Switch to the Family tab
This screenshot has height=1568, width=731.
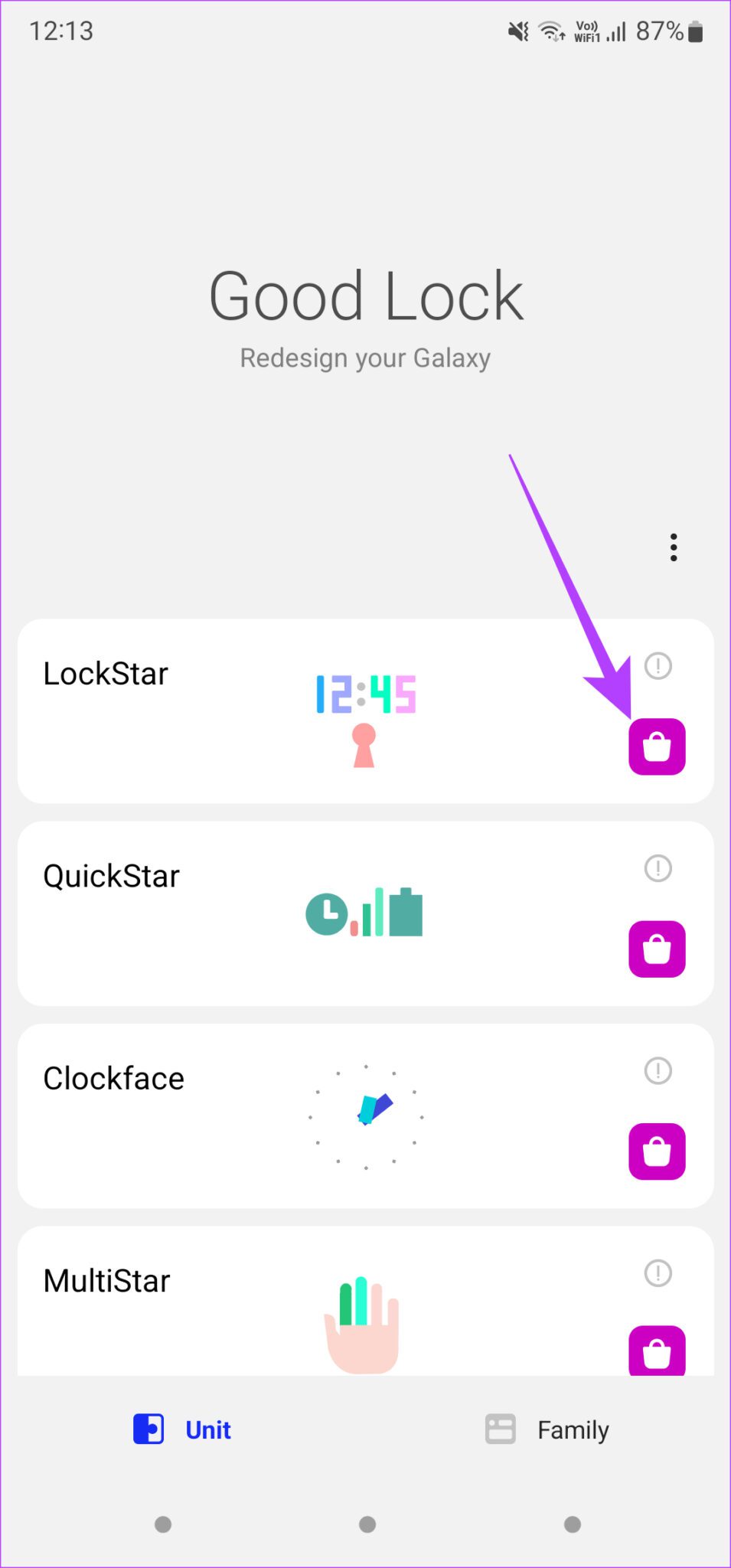click(571, 1429)
